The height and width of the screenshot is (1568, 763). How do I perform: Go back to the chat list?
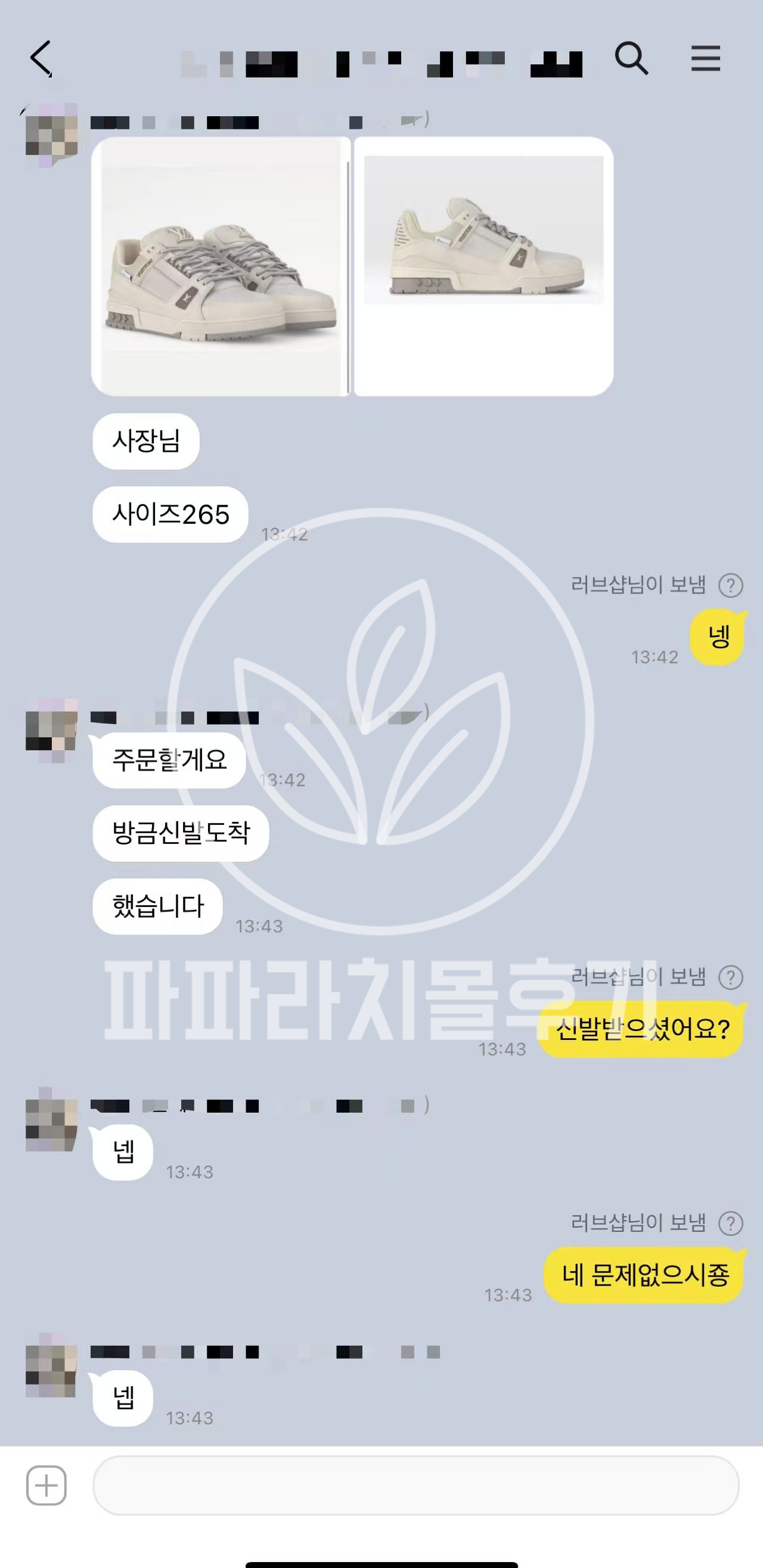[x=41, y=58]
